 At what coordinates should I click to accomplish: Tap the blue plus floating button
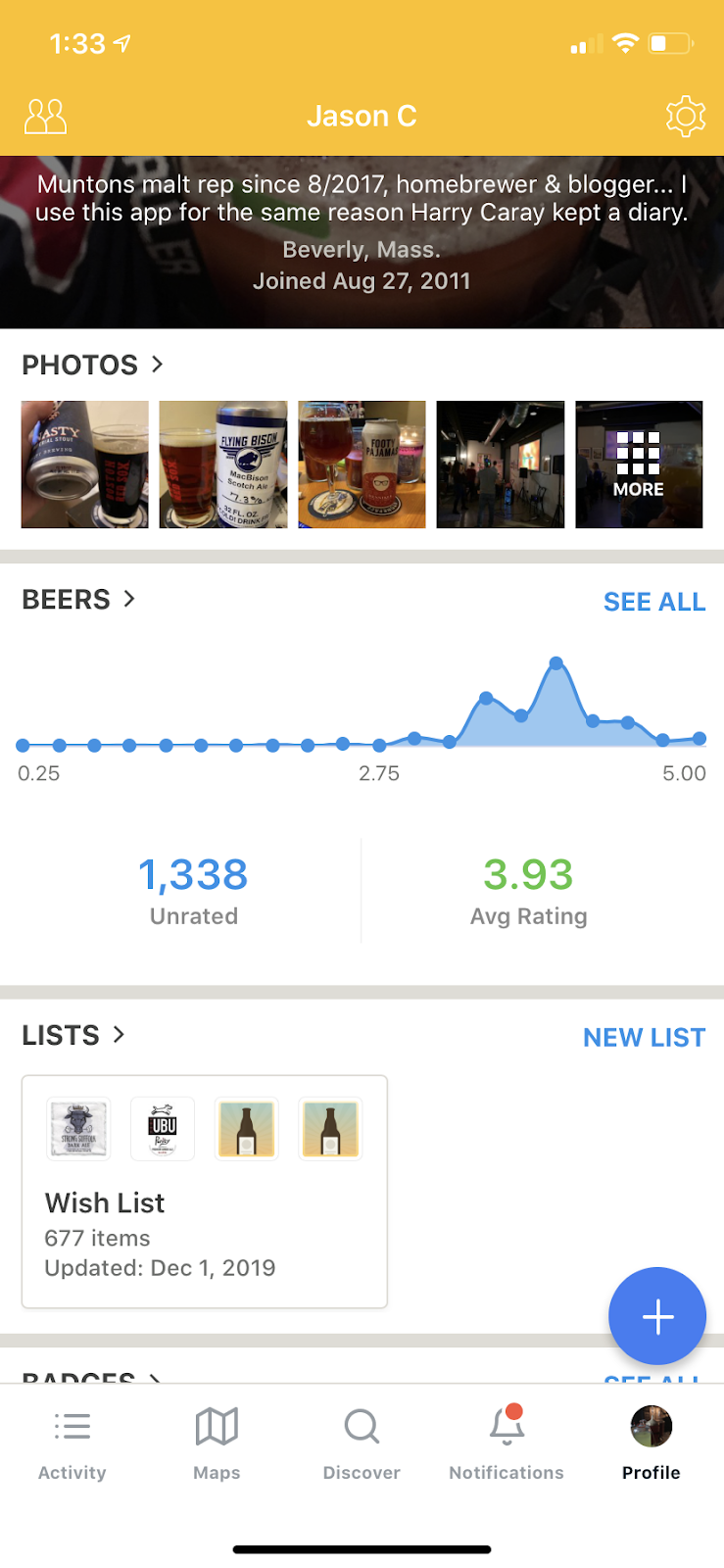pos(657,1316)
